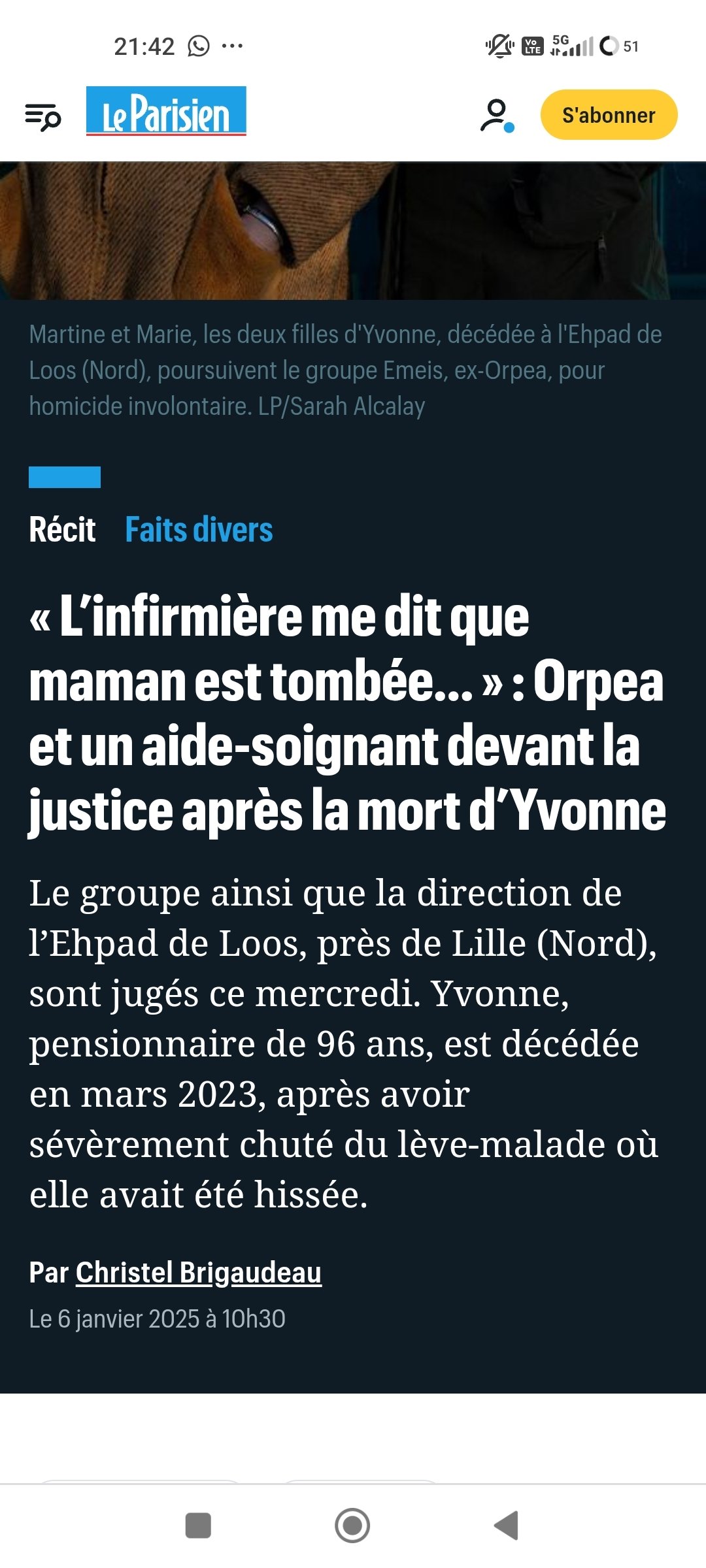Open the user account icon
The width and height of the screenshot is (706, 1568).
497,116
